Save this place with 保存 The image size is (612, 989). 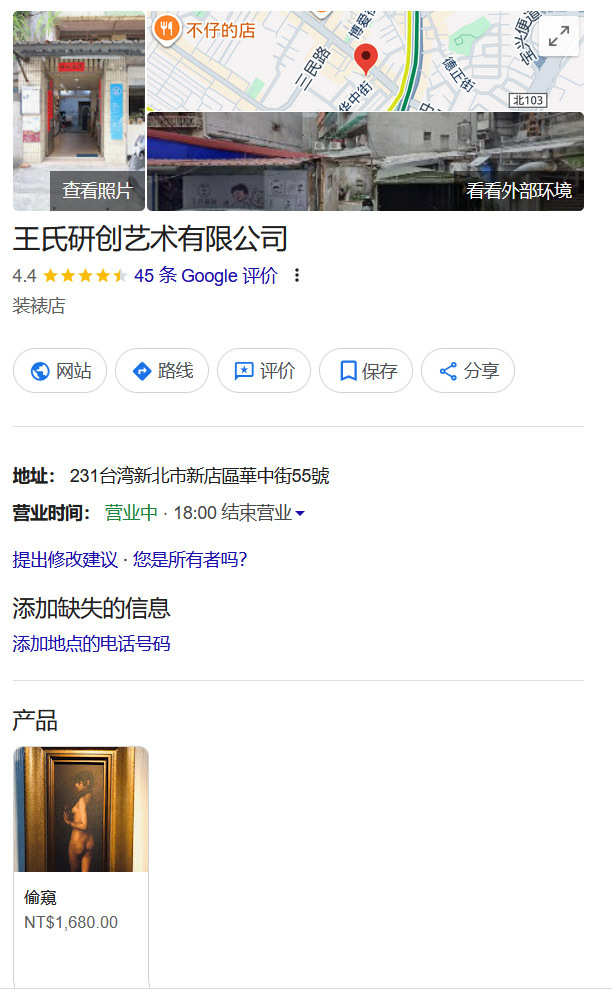coord(366,371)
